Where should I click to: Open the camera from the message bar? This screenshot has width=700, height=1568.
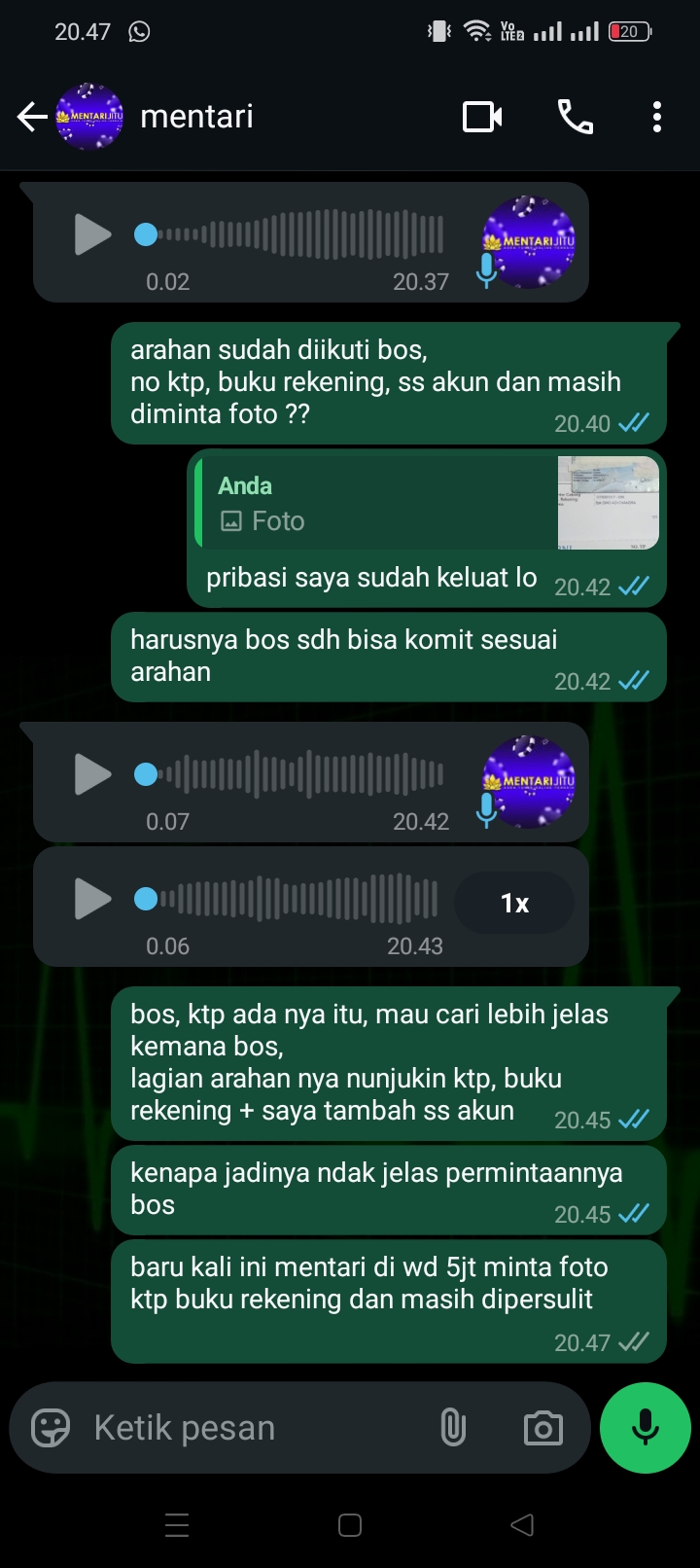(x=542, y=1428)
